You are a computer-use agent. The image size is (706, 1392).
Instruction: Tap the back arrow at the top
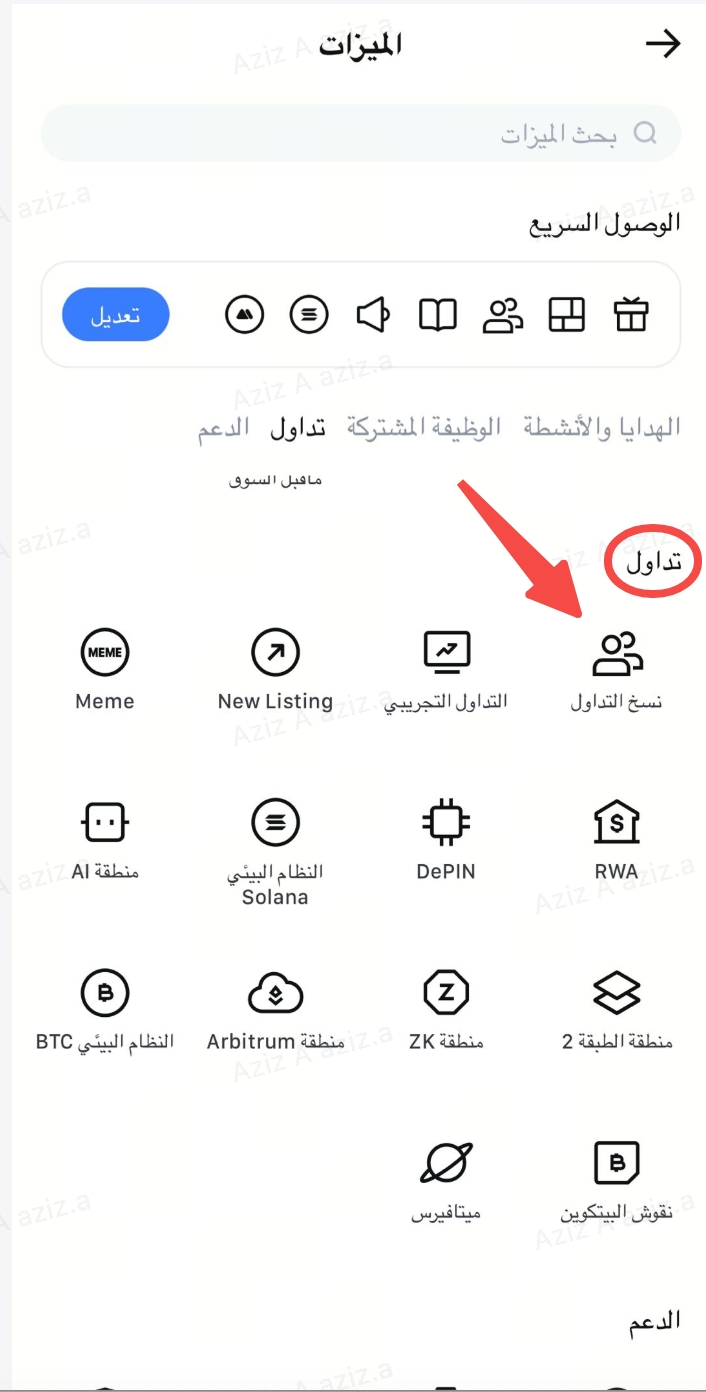[662, 44]
